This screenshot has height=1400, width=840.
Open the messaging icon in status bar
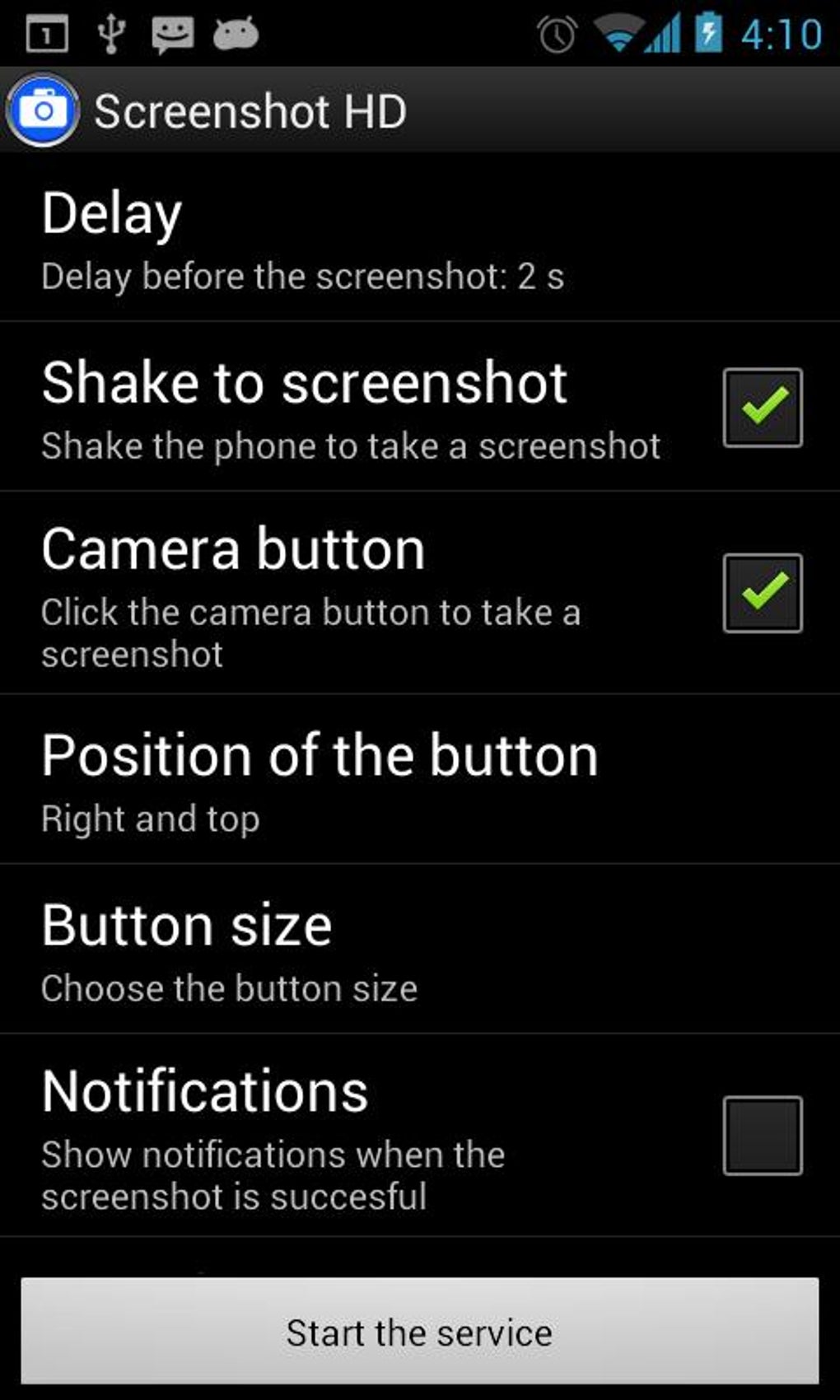170,33
